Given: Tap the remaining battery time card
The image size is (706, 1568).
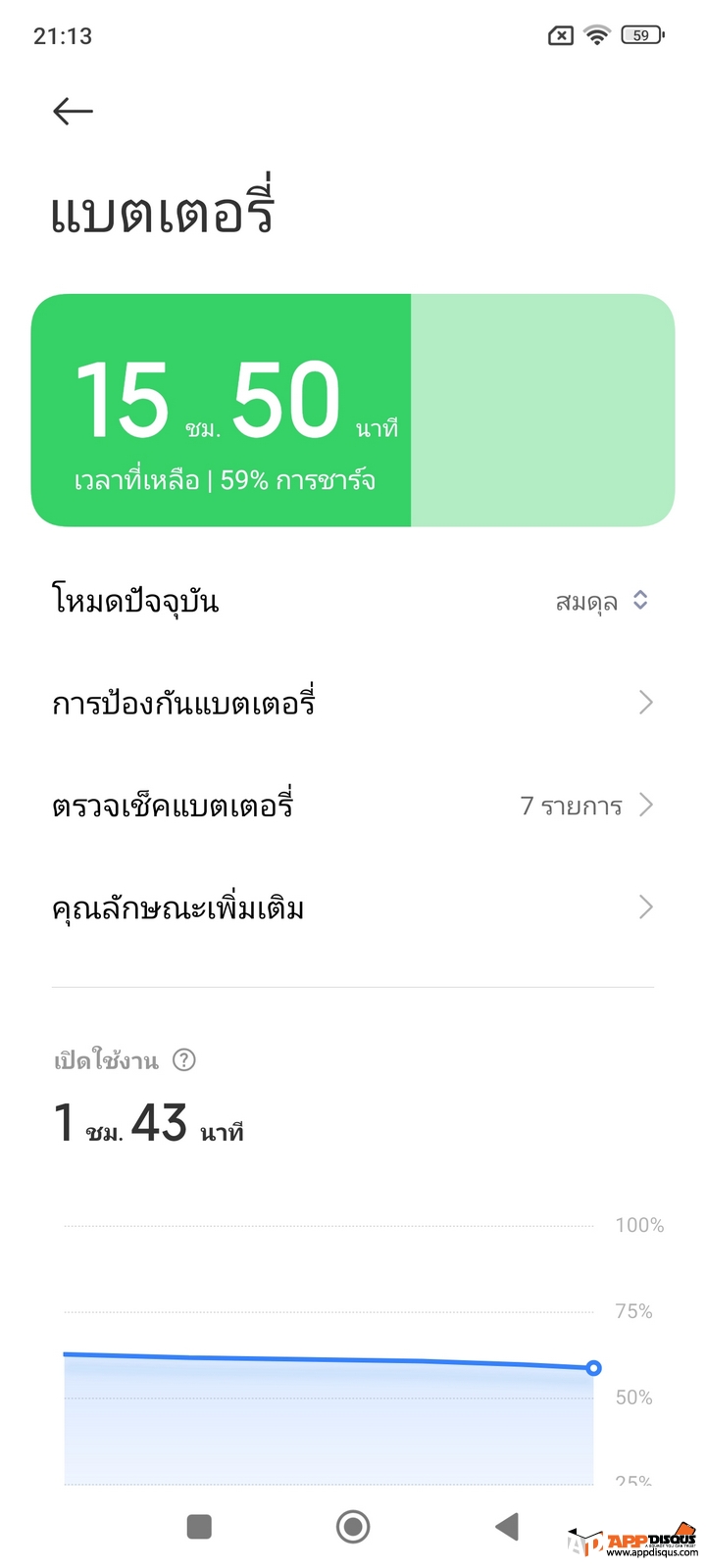Looking at the screenshot, I should click(353, 410).
